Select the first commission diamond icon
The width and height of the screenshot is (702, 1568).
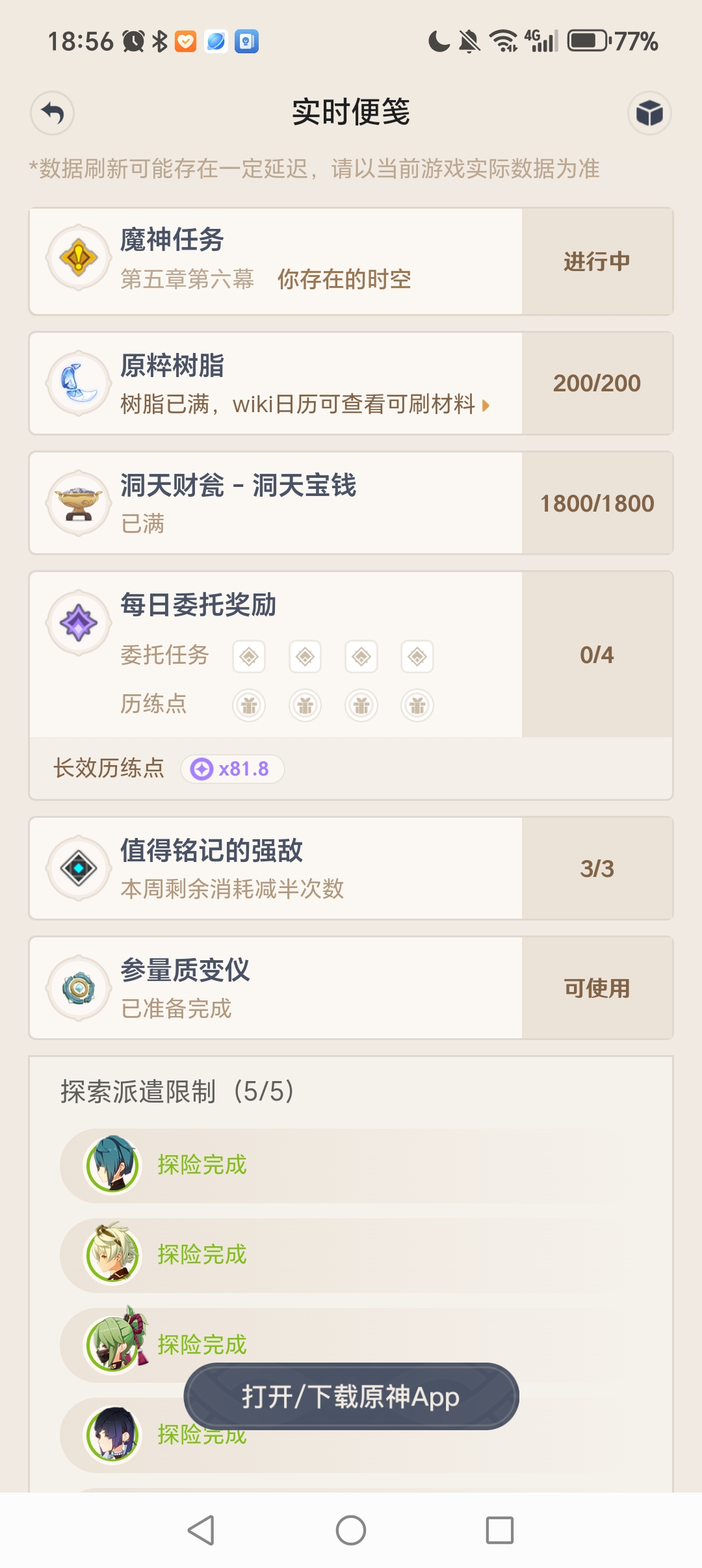point(250,655)
